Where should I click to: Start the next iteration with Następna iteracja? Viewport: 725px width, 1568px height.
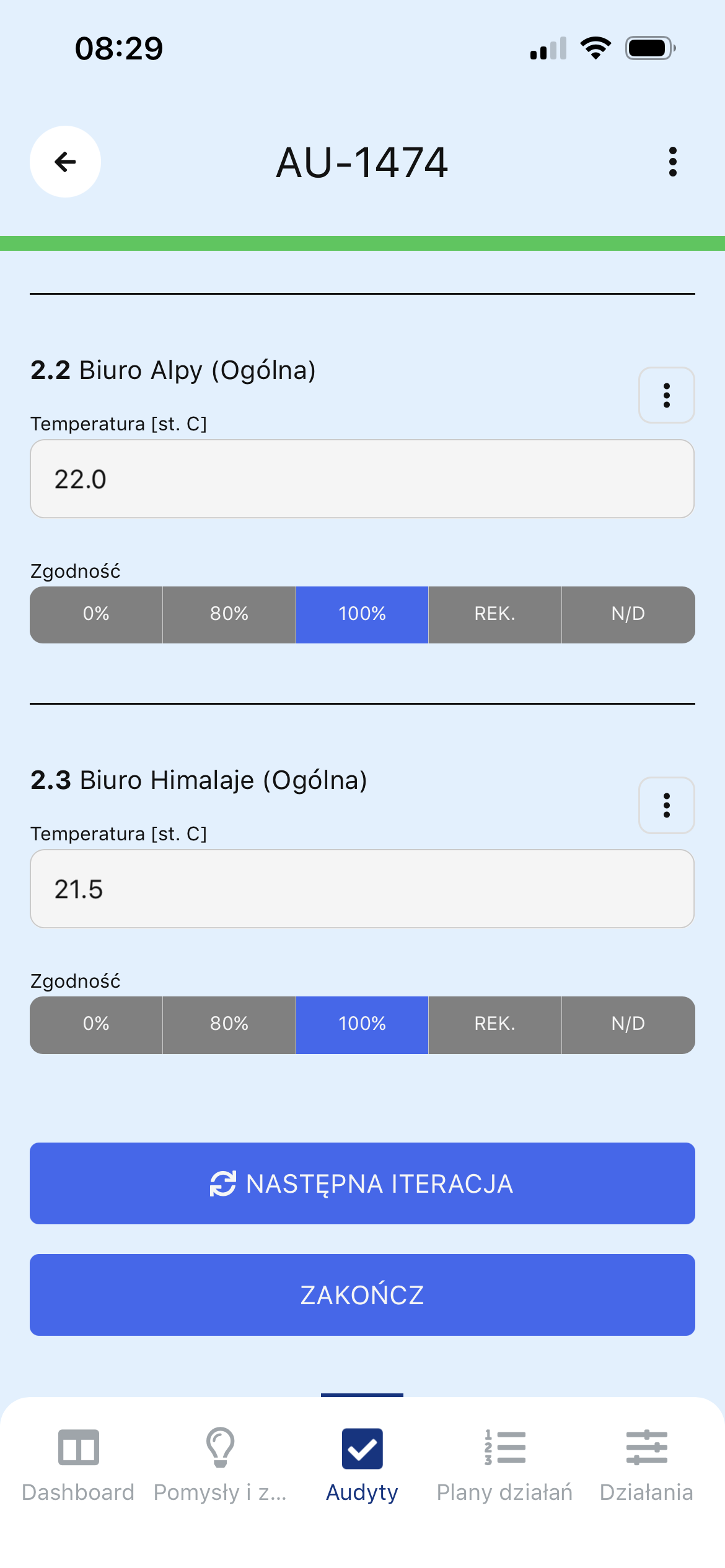pos(362,1183)
